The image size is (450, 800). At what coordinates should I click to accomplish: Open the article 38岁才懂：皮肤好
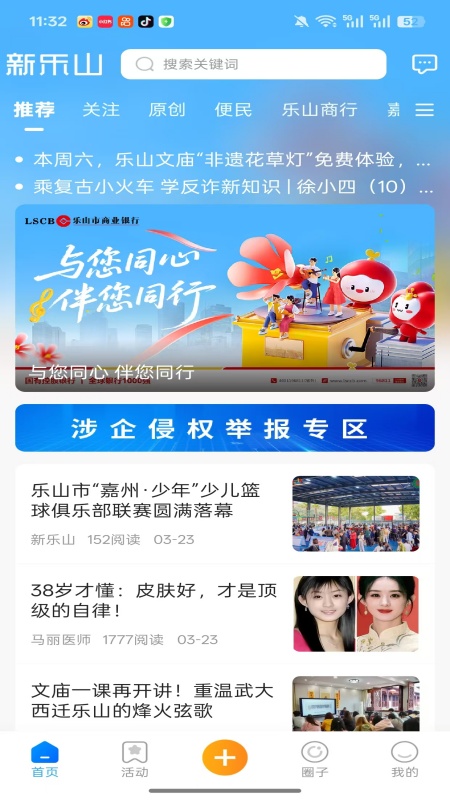click(x=225, y=614)
